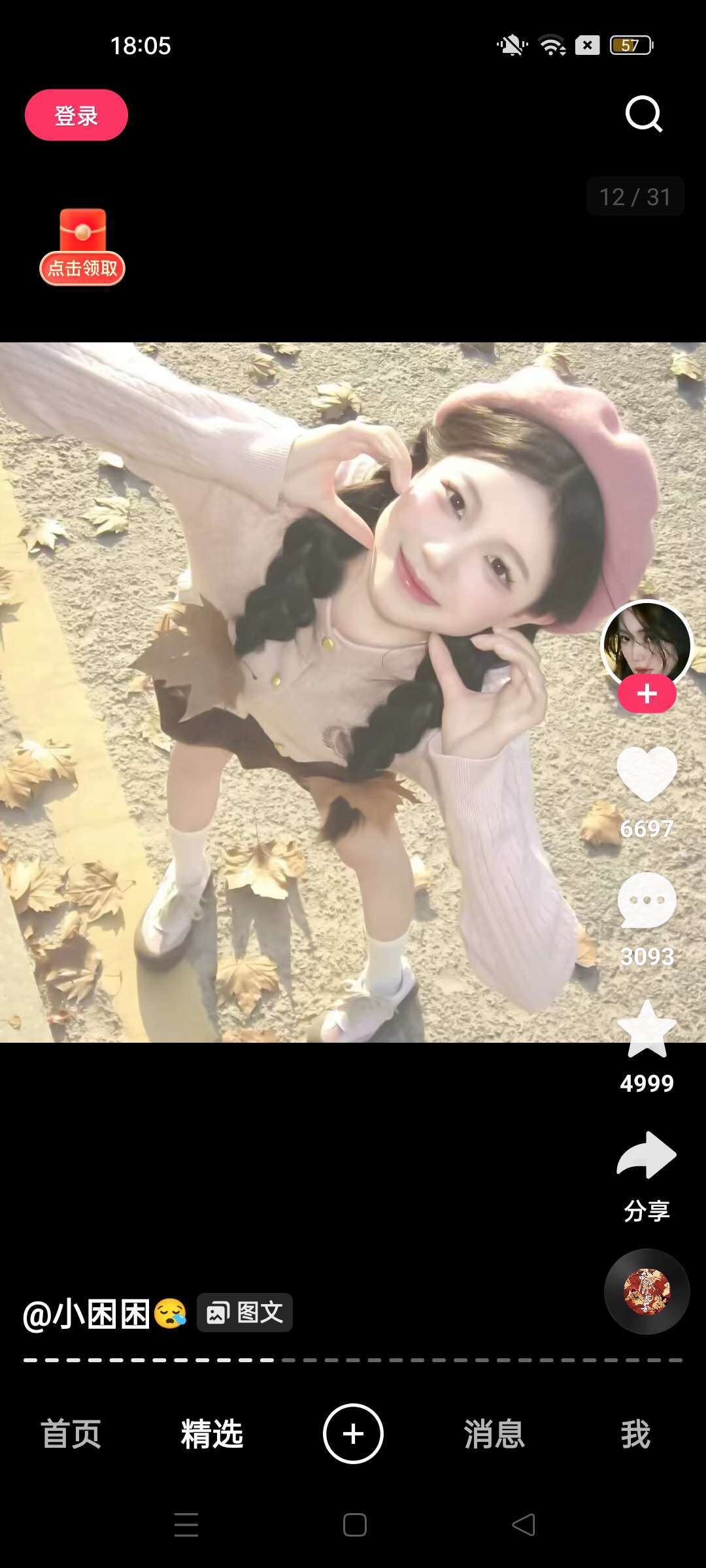The height and width of the screenshot is (1568, 706).
Task: Go back with system back button
Action: pos(523,1525)
